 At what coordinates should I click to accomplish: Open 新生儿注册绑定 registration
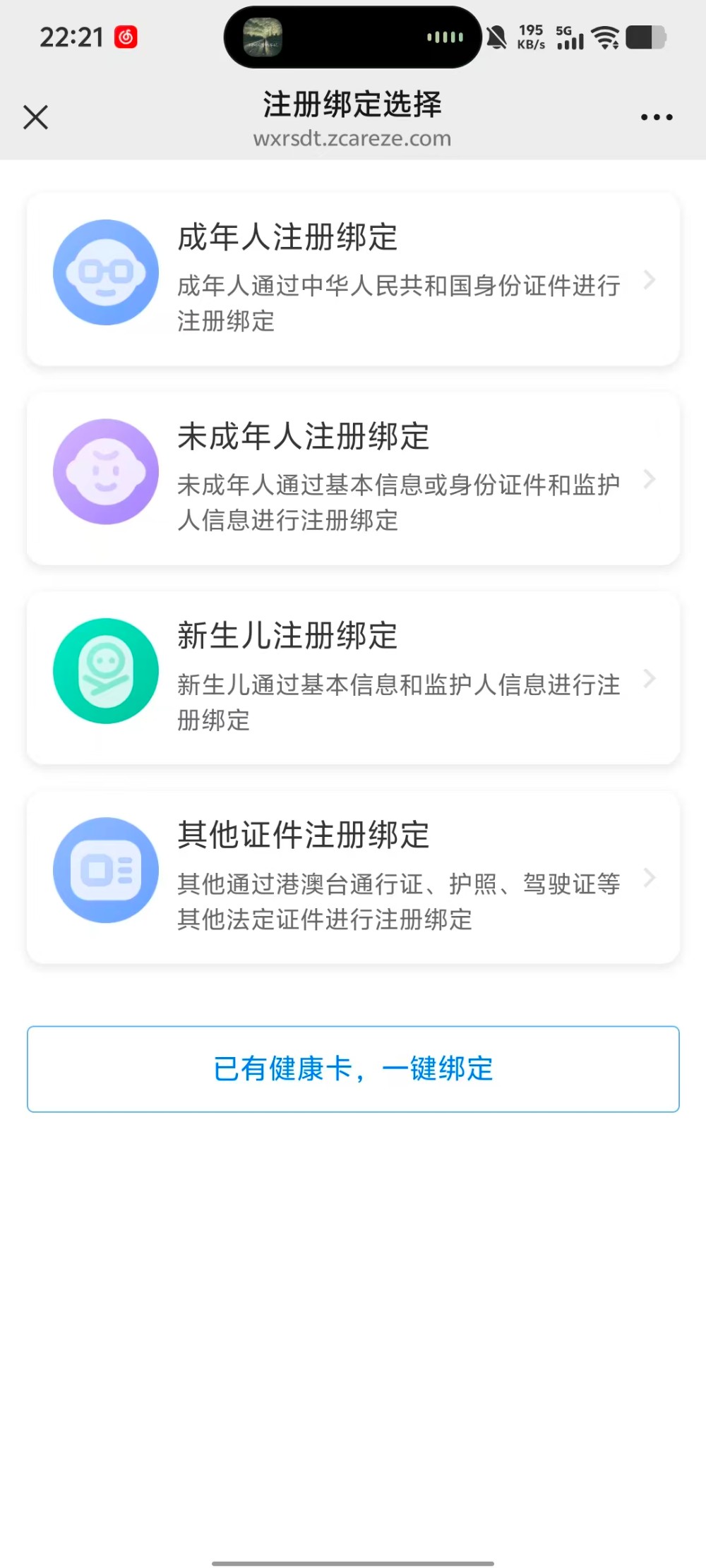coord(353,677)
